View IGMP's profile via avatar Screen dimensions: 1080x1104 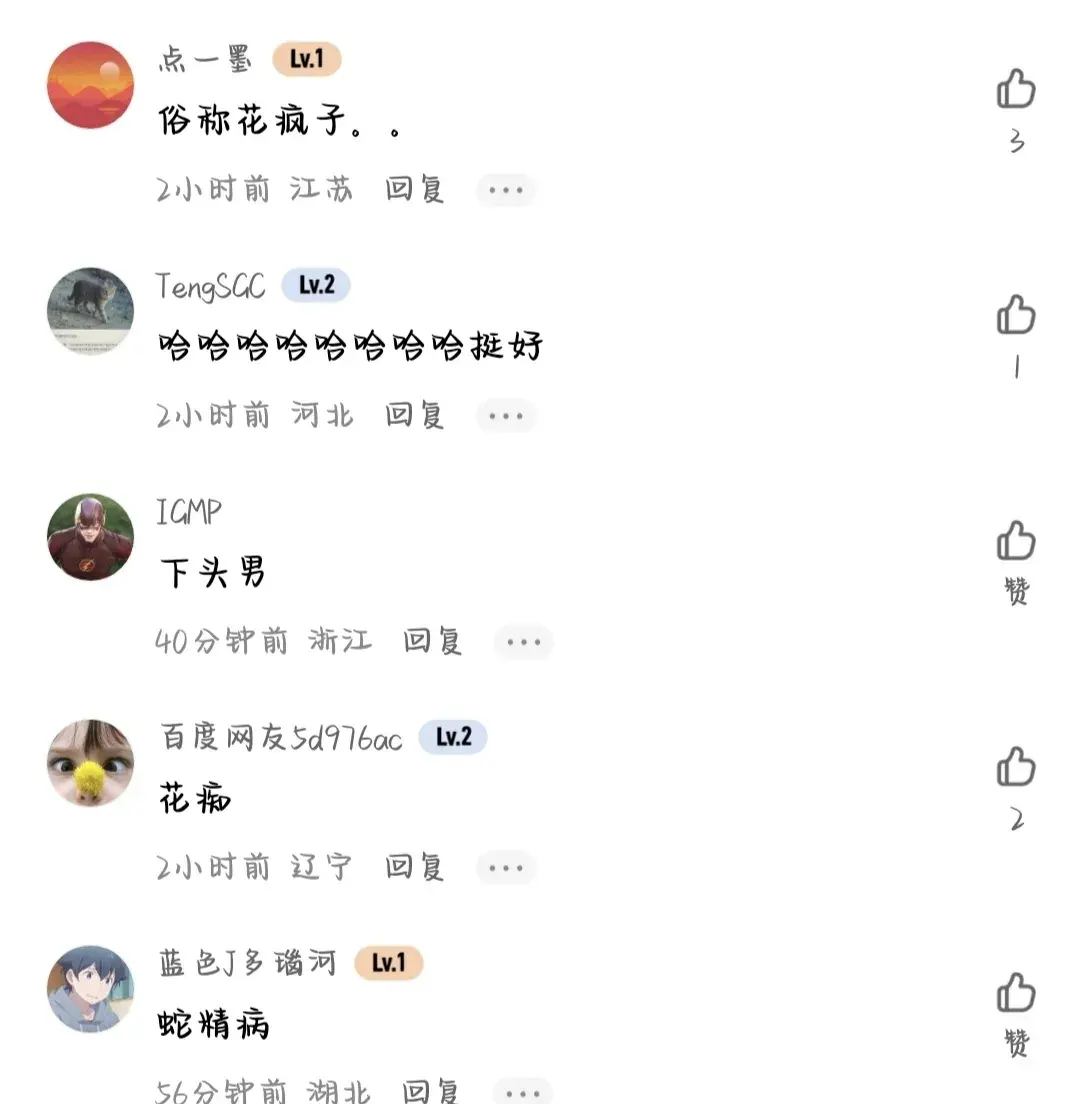91,537
